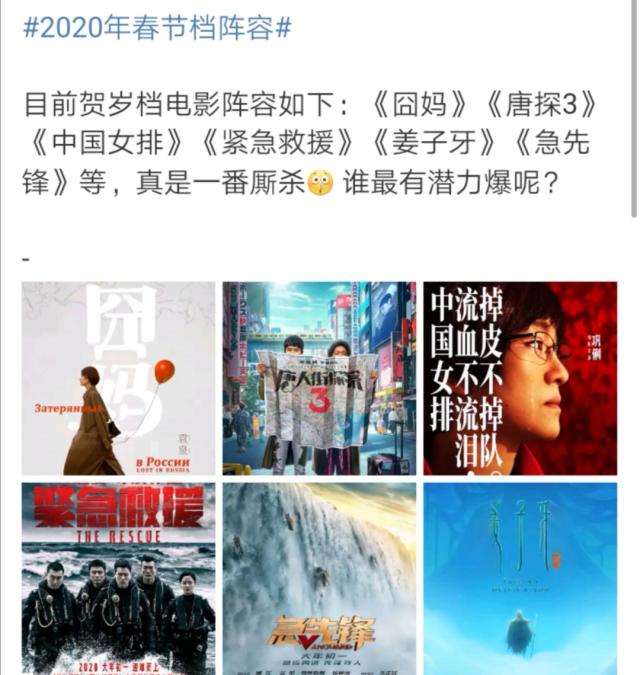640x675 pixels.
Task: Enlarge the 姜子牙 poster image
Action: [x=519, y=578]
